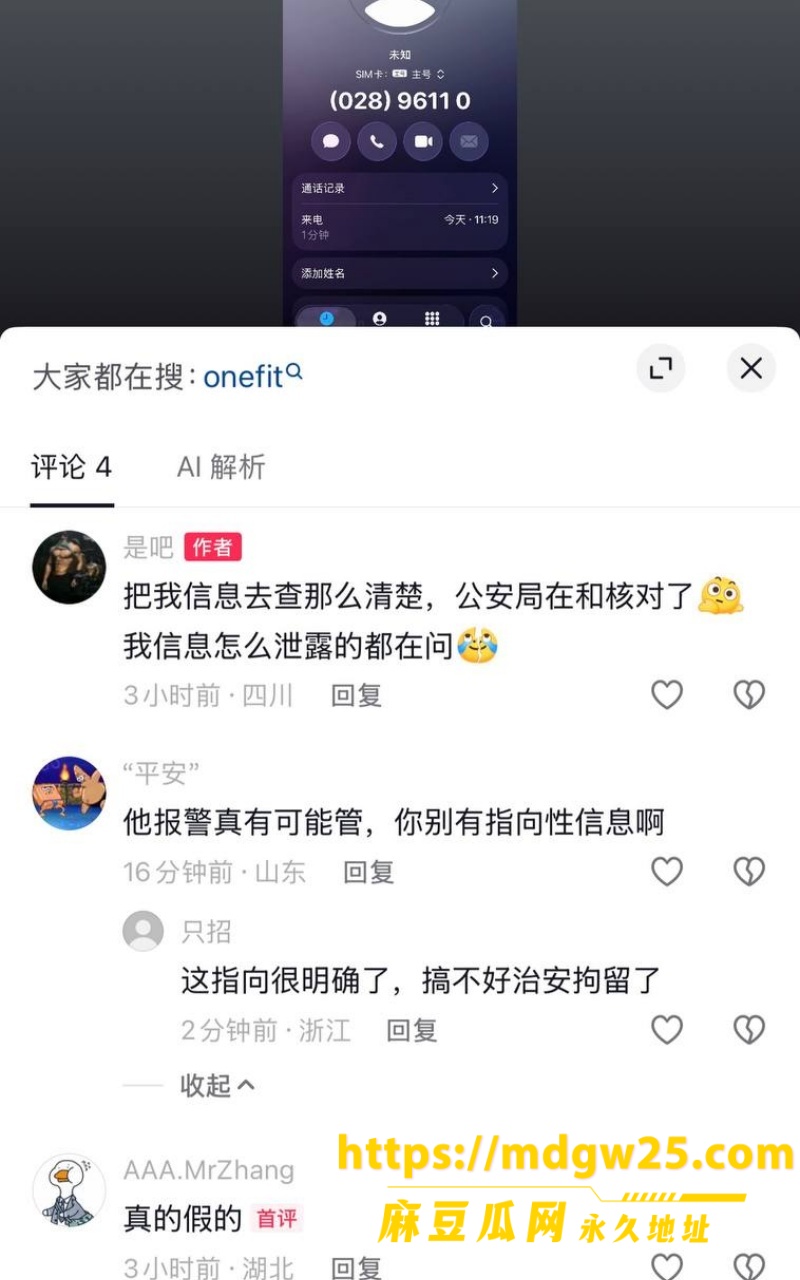
Task: Search the trending term onefit
Action: pyautogui.click(x=252, y=376)
